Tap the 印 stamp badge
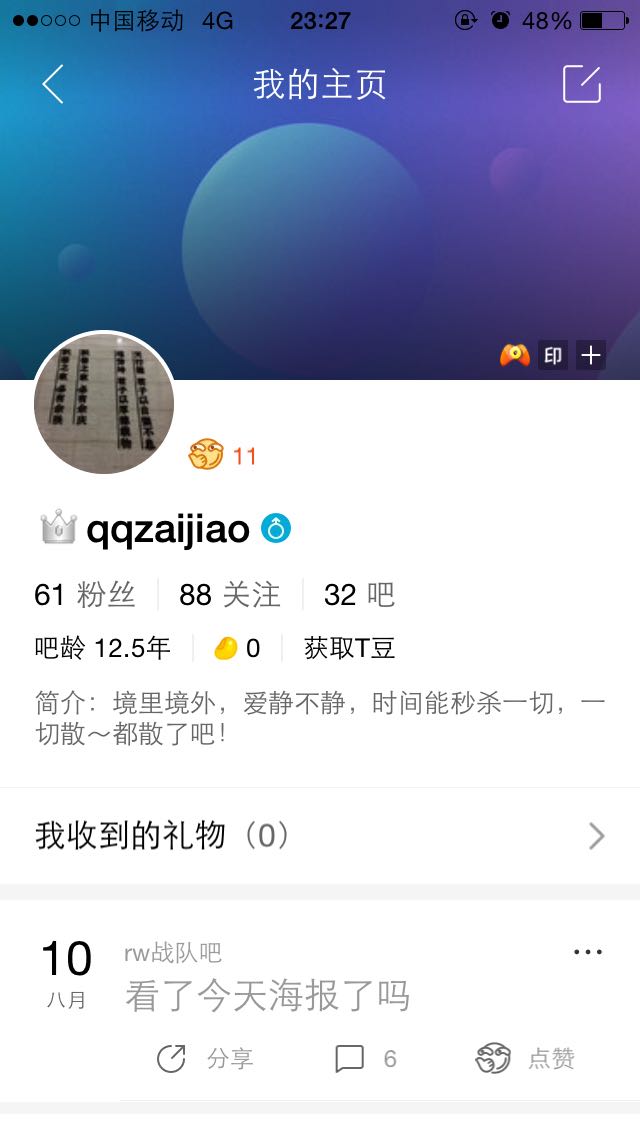 pyautogui.click(x=553, y=355)
